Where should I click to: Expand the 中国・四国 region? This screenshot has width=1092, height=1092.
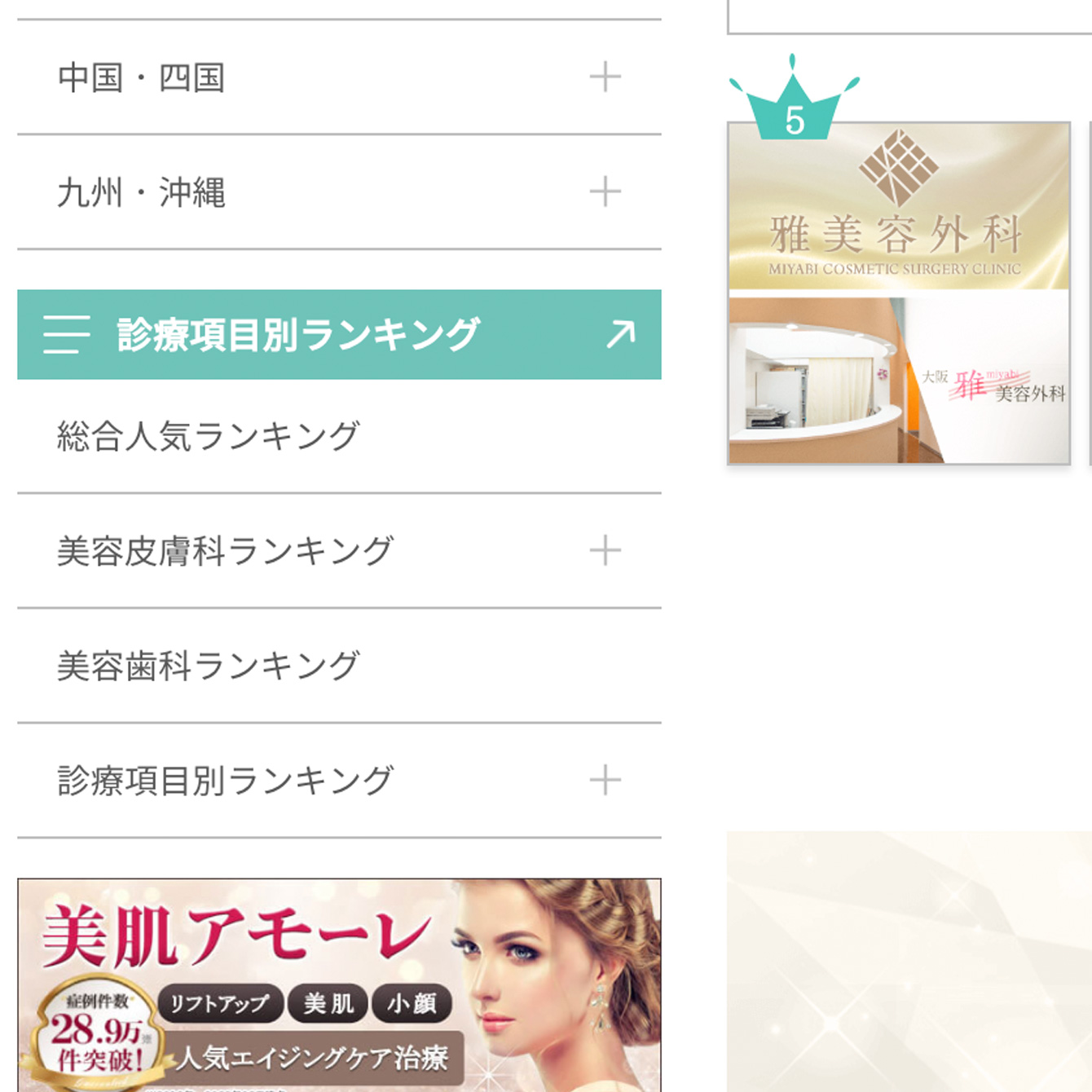point(605,77)
